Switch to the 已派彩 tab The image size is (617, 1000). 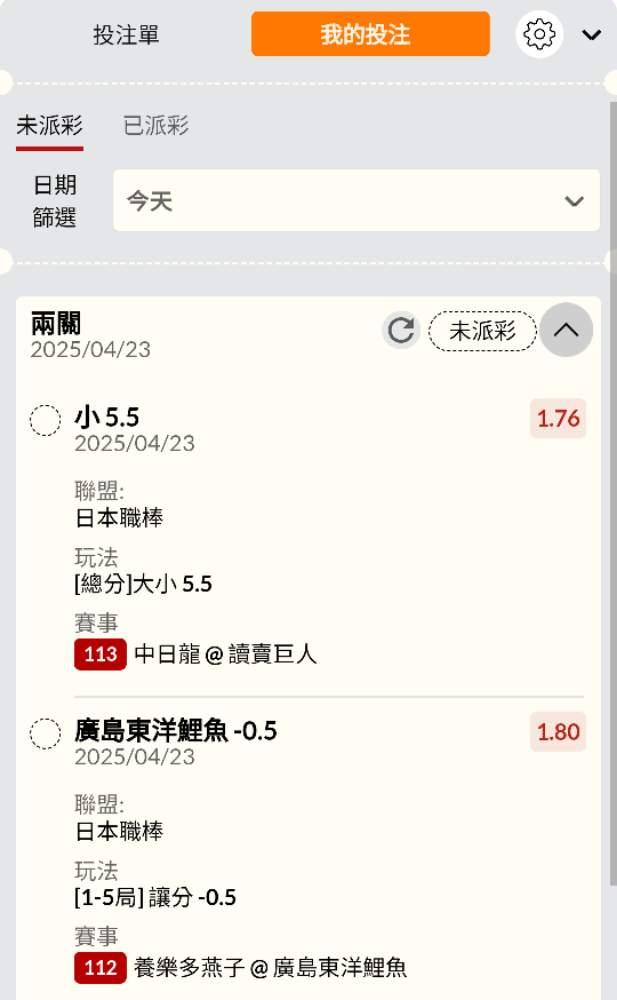[156, 126]
